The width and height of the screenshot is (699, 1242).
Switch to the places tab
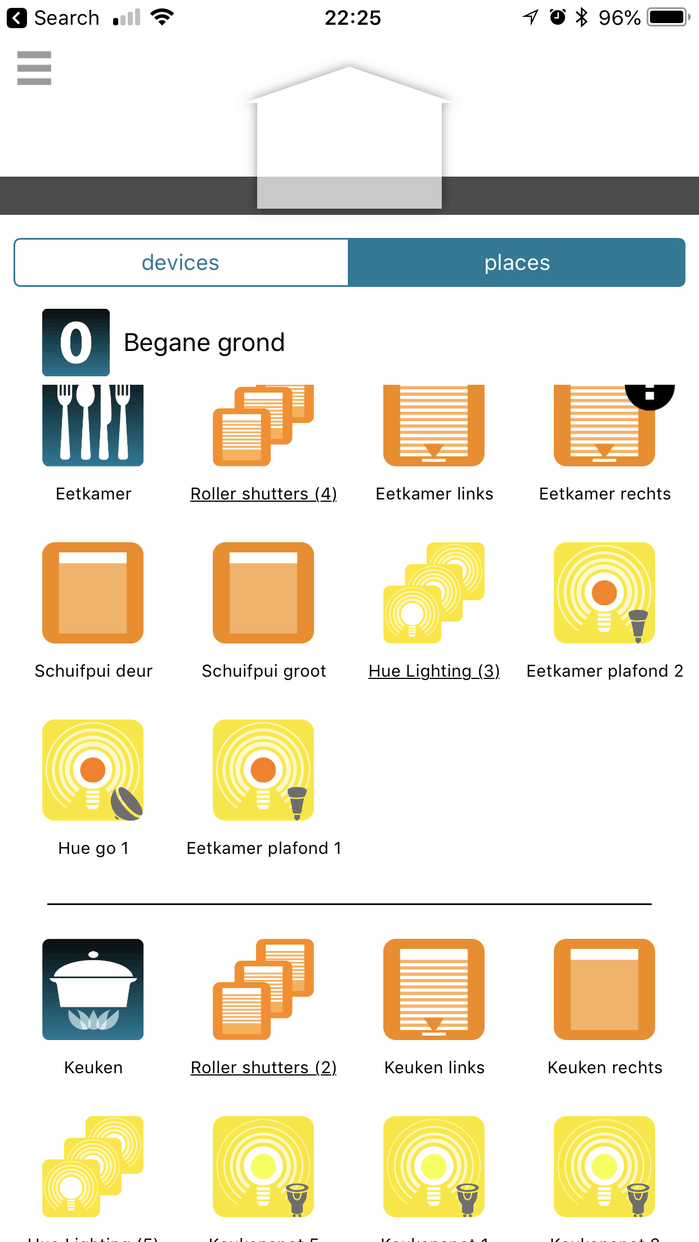pos(516,263)
